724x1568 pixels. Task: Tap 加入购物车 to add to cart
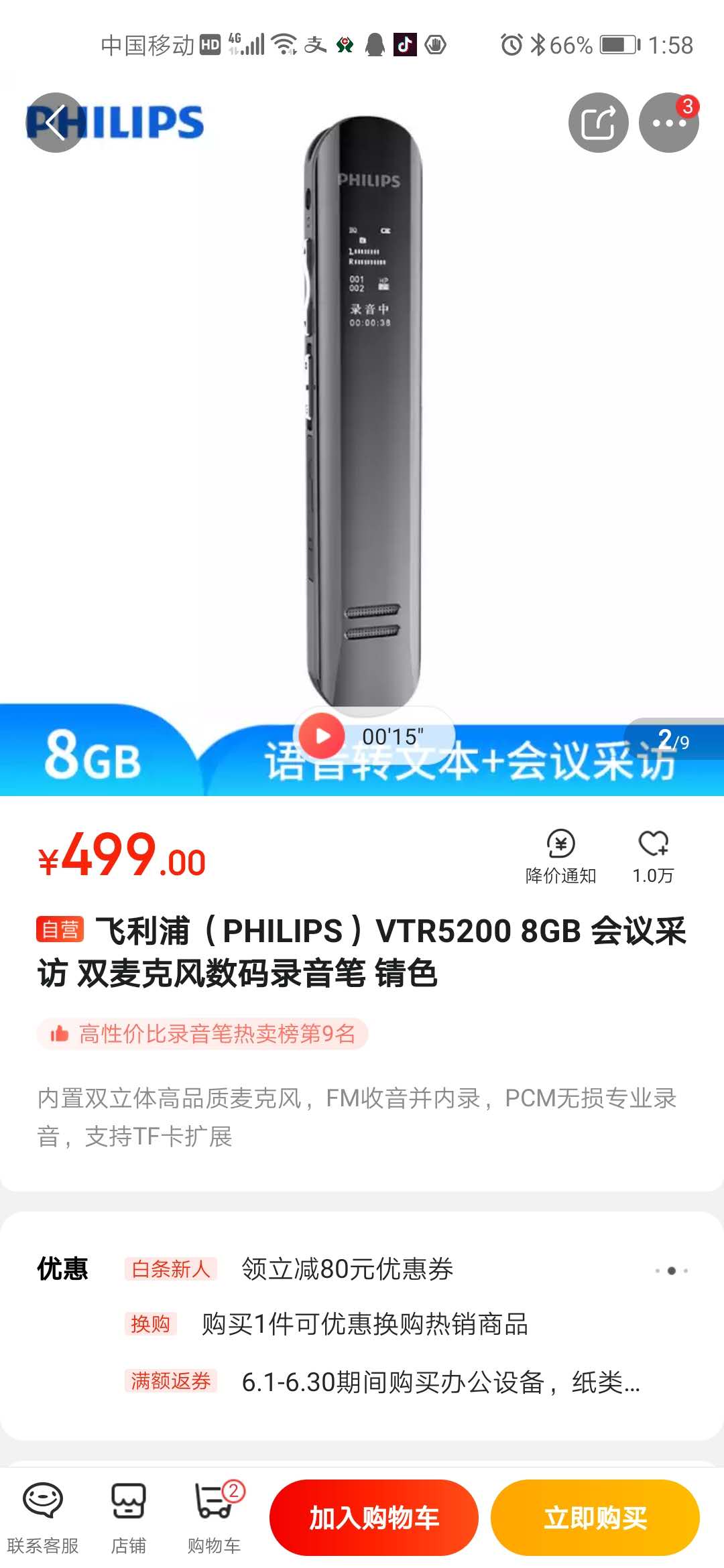coord(374,1518)
